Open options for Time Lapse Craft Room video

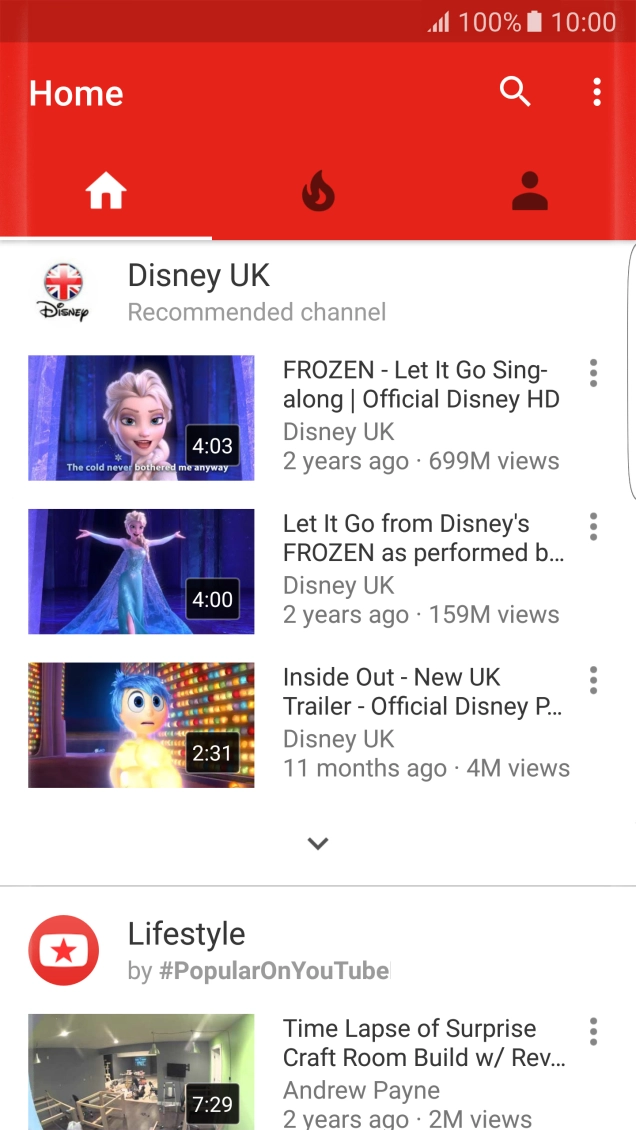click(593, 1031)
